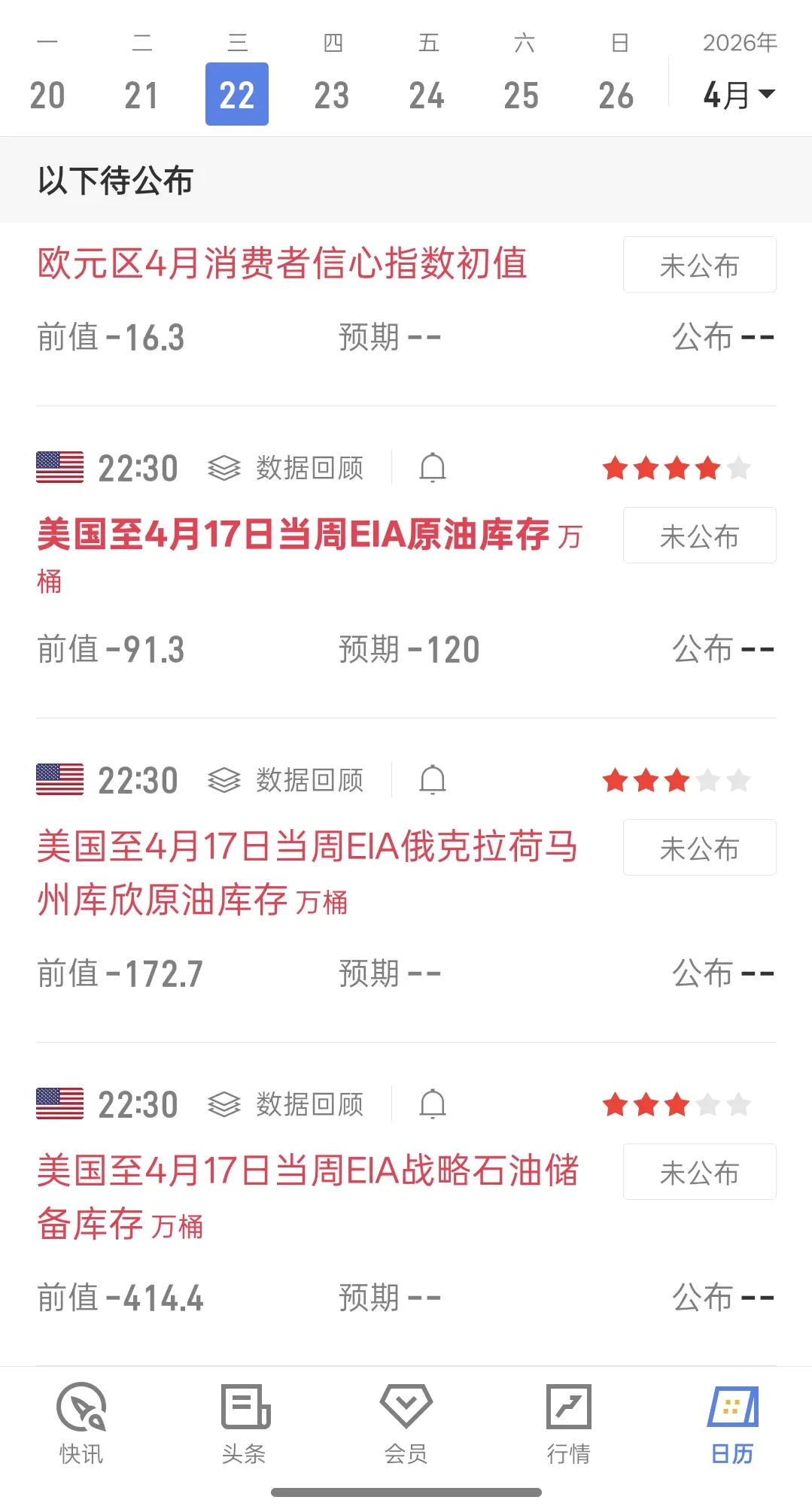
Task: Open 数据回顾 for EIA原油库存
Action: coord(287,468)
